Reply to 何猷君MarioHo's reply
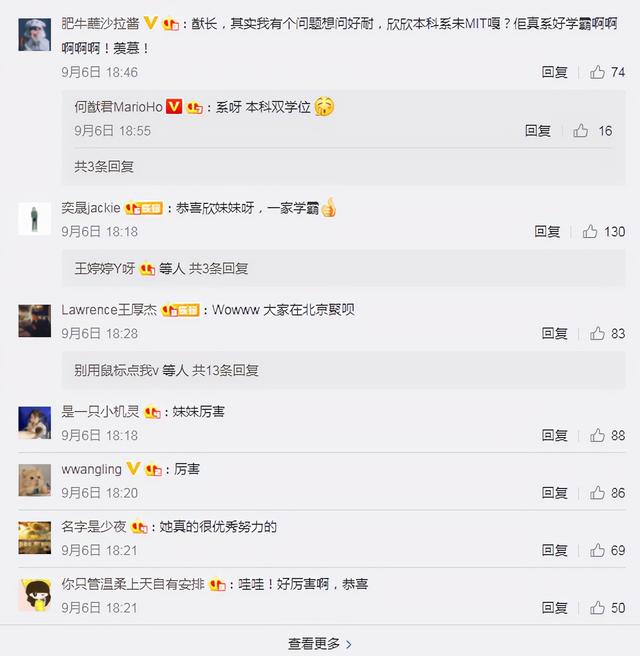 tap(538, 131)
